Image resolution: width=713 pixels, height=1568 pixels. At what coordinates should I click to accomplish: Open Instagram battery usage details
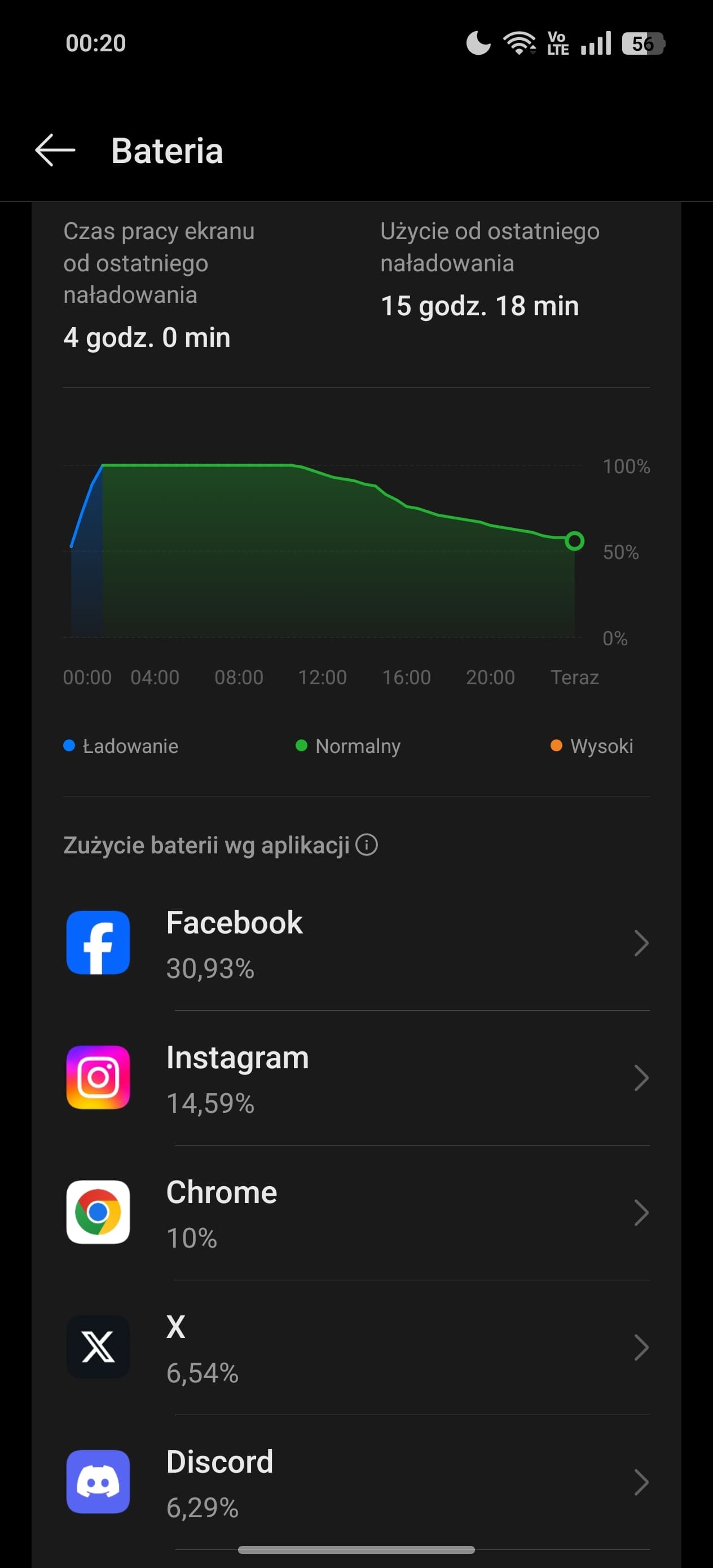click(x=356, y=1077)
